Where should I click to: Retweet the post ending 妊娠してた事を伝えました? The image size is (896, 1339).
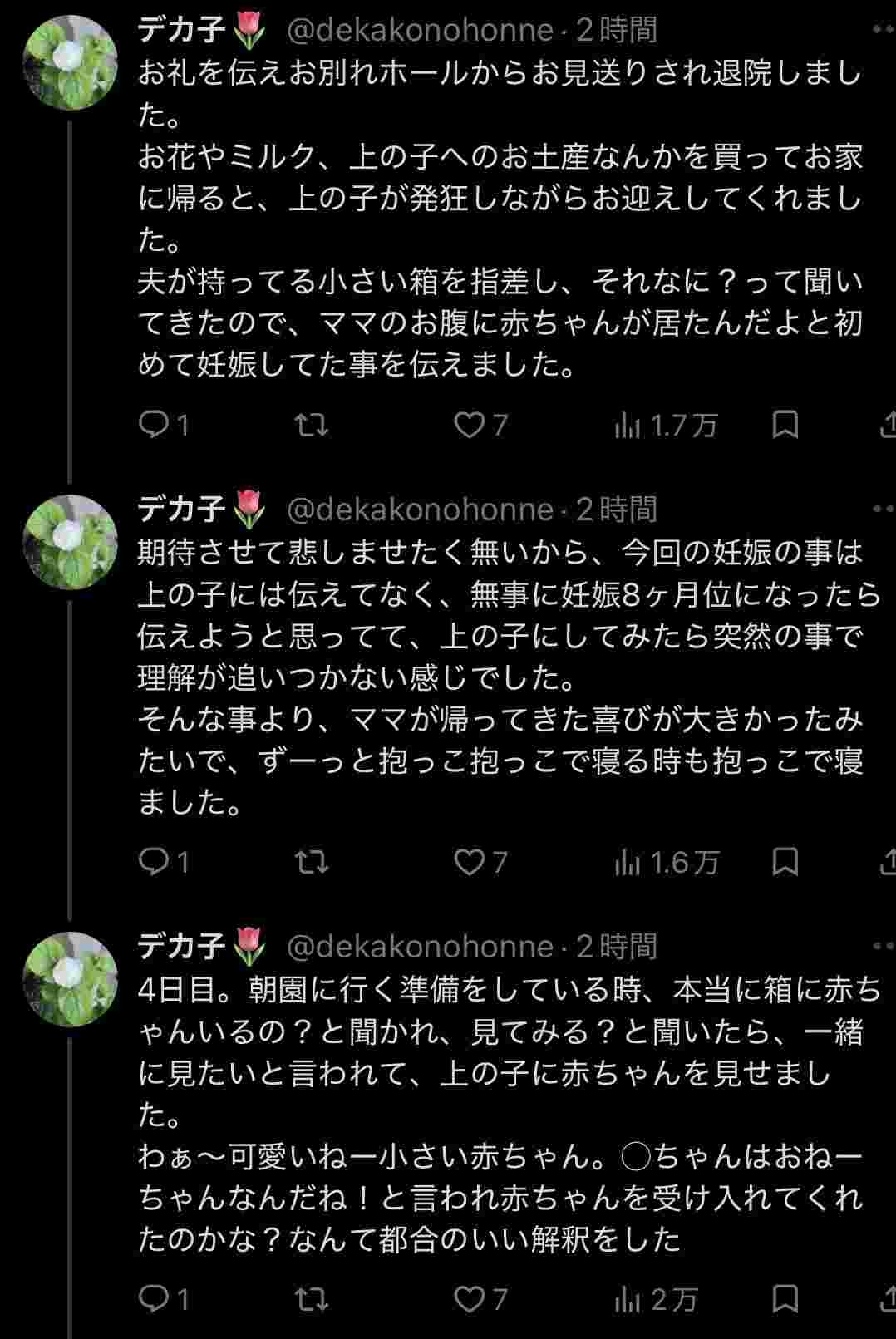pyautogui.click(x=312, y=426)
